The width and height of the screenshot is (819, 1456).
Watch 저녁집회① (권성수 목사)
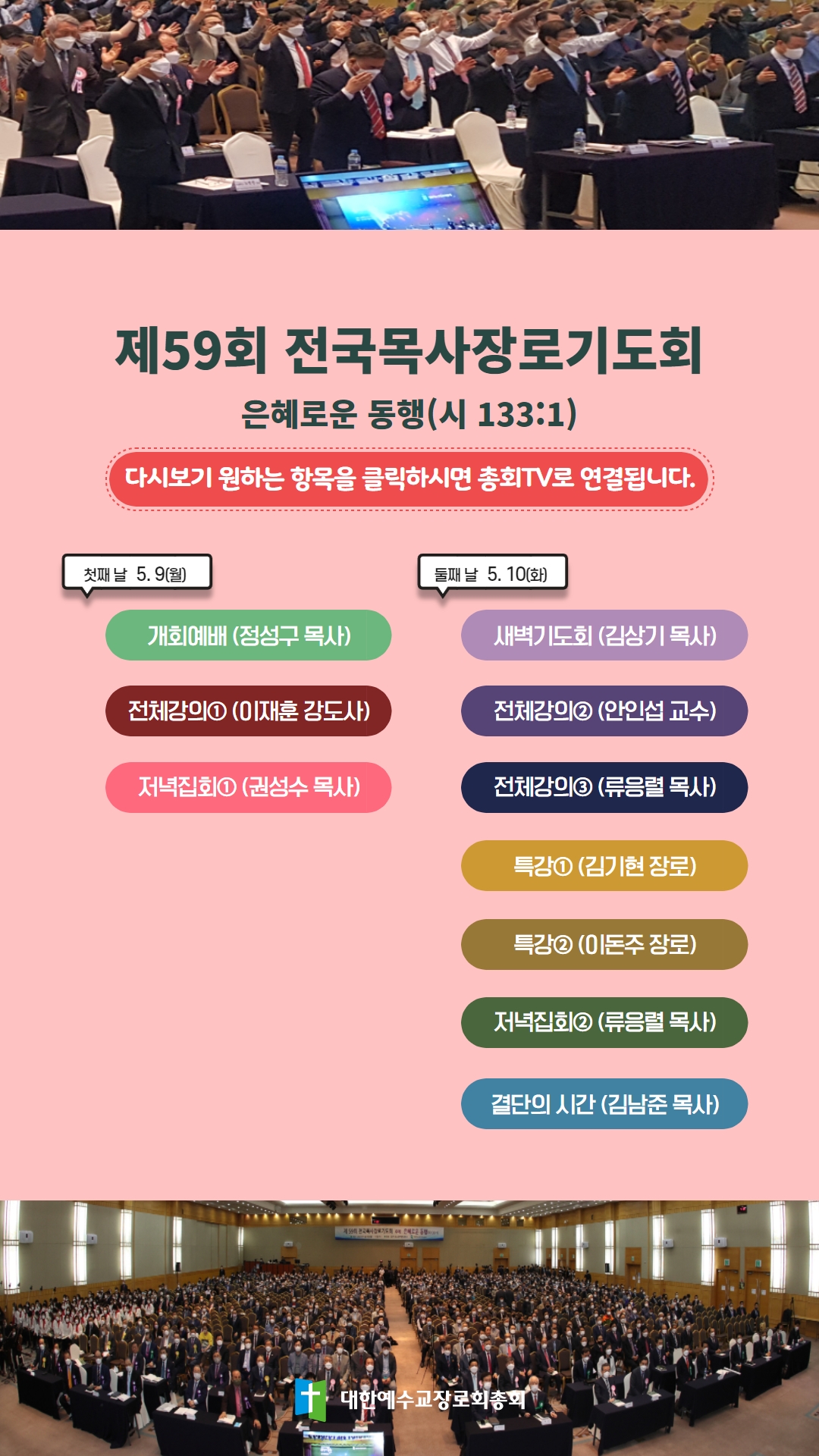(x=248, y=787)
